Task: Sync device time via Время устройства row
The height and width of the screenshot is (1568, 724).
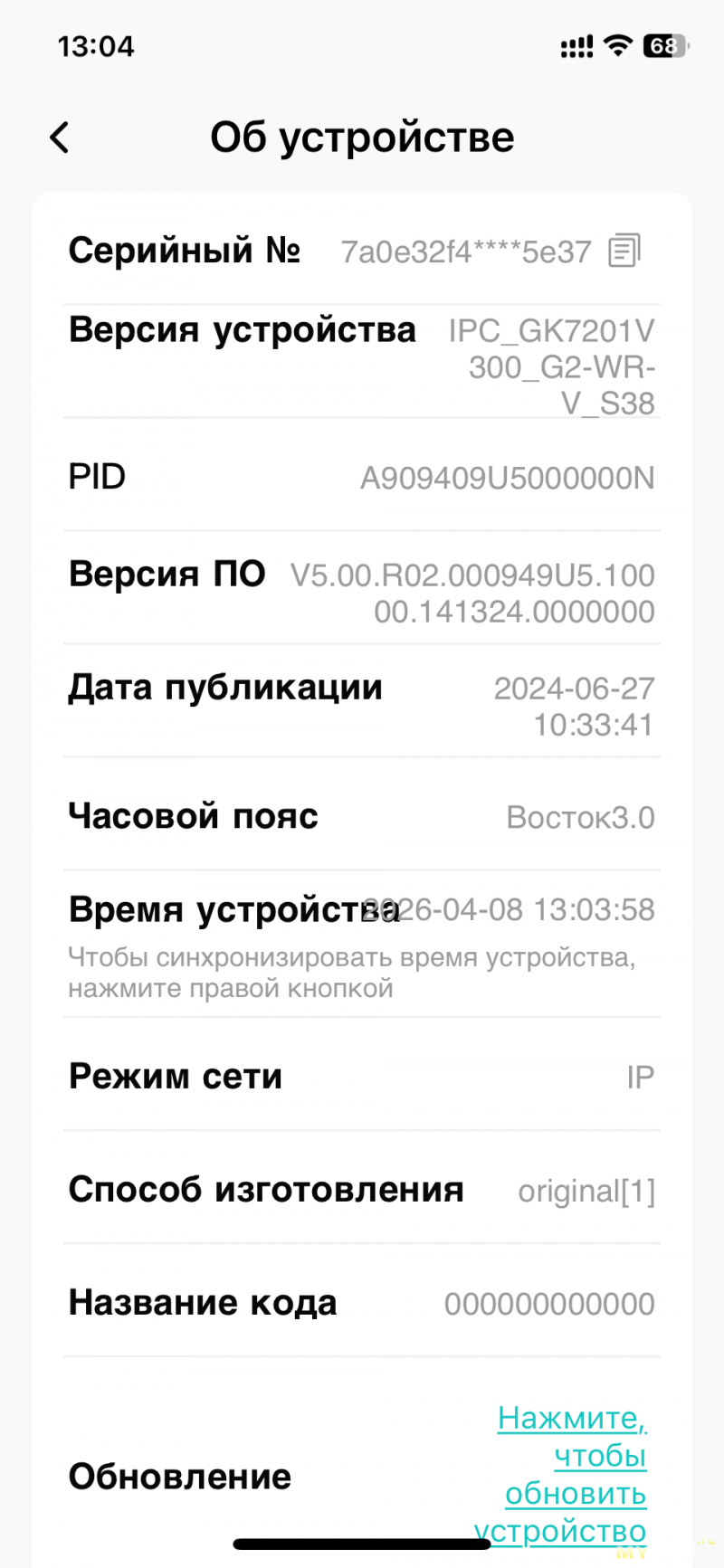Action: tap(525, 910)
